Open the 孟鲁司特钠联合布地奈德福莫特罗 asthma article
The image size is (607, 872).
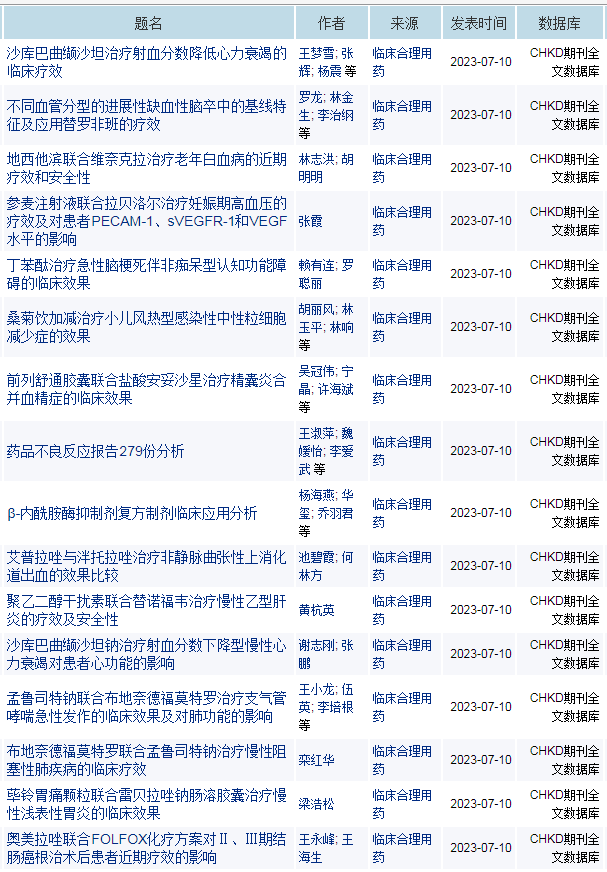pyautogui.click(x=146, y=707)
